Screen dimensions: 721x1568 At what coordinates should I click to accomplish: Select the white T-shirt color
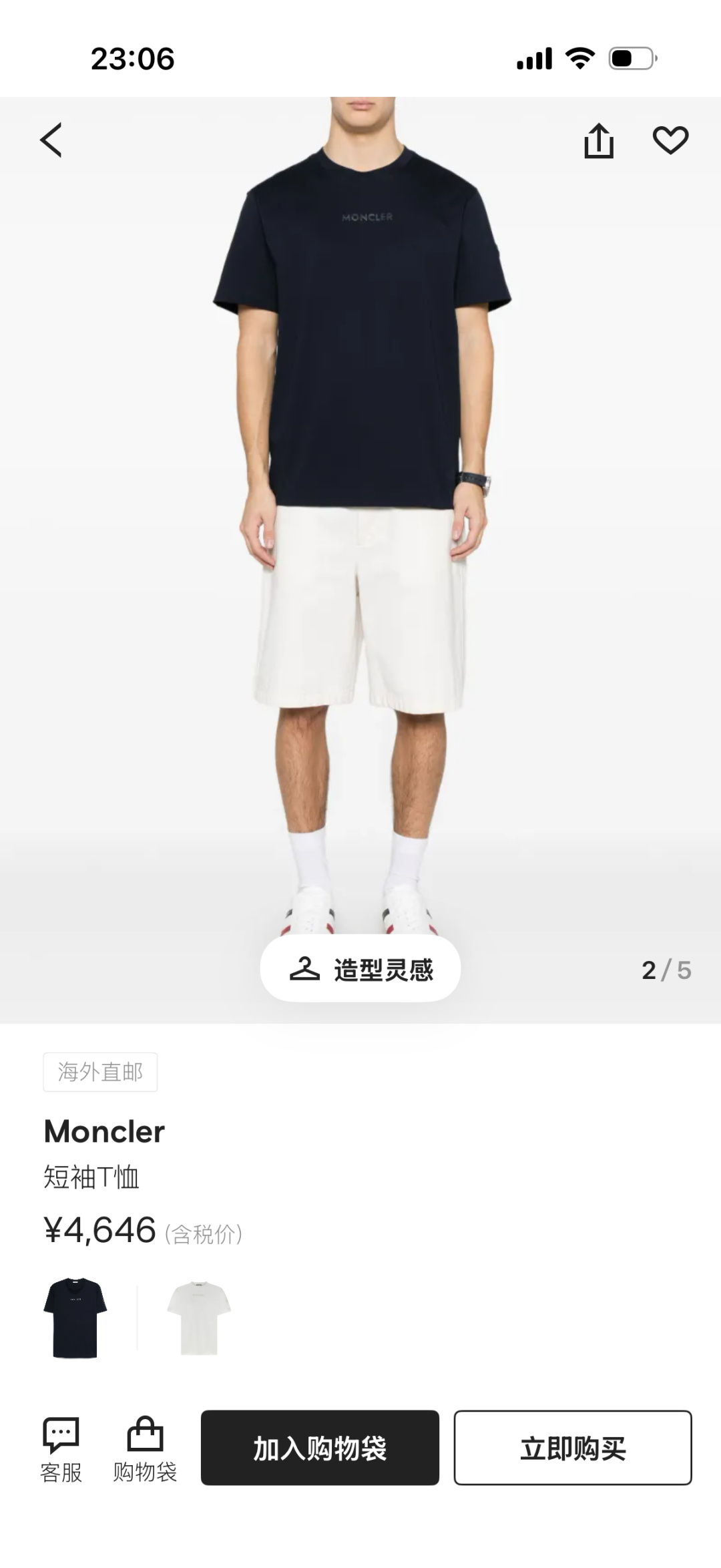pyautogui.click(x=198, y=1318)
